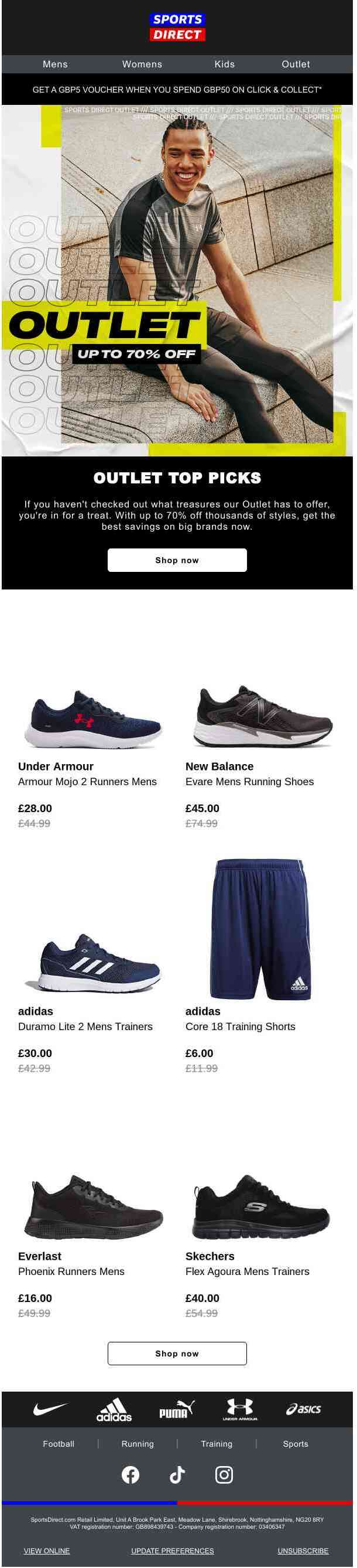Browse the Running category
The width and height of the screenshot is (357, 1568).
(138, 1444)
